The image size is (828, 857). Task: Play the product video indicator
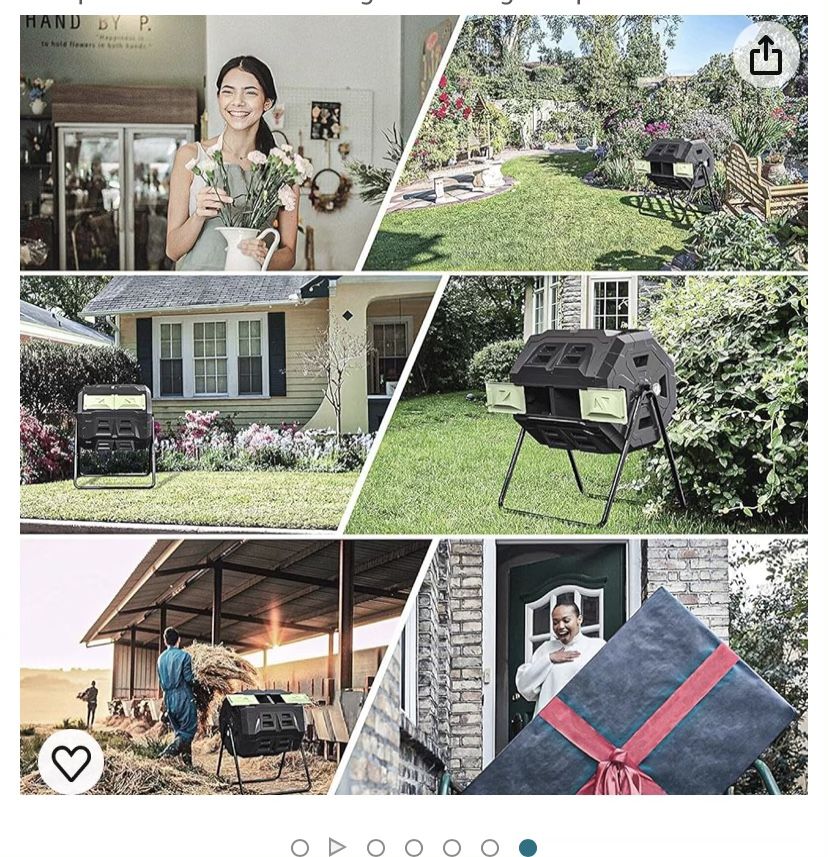coord(337,847)
